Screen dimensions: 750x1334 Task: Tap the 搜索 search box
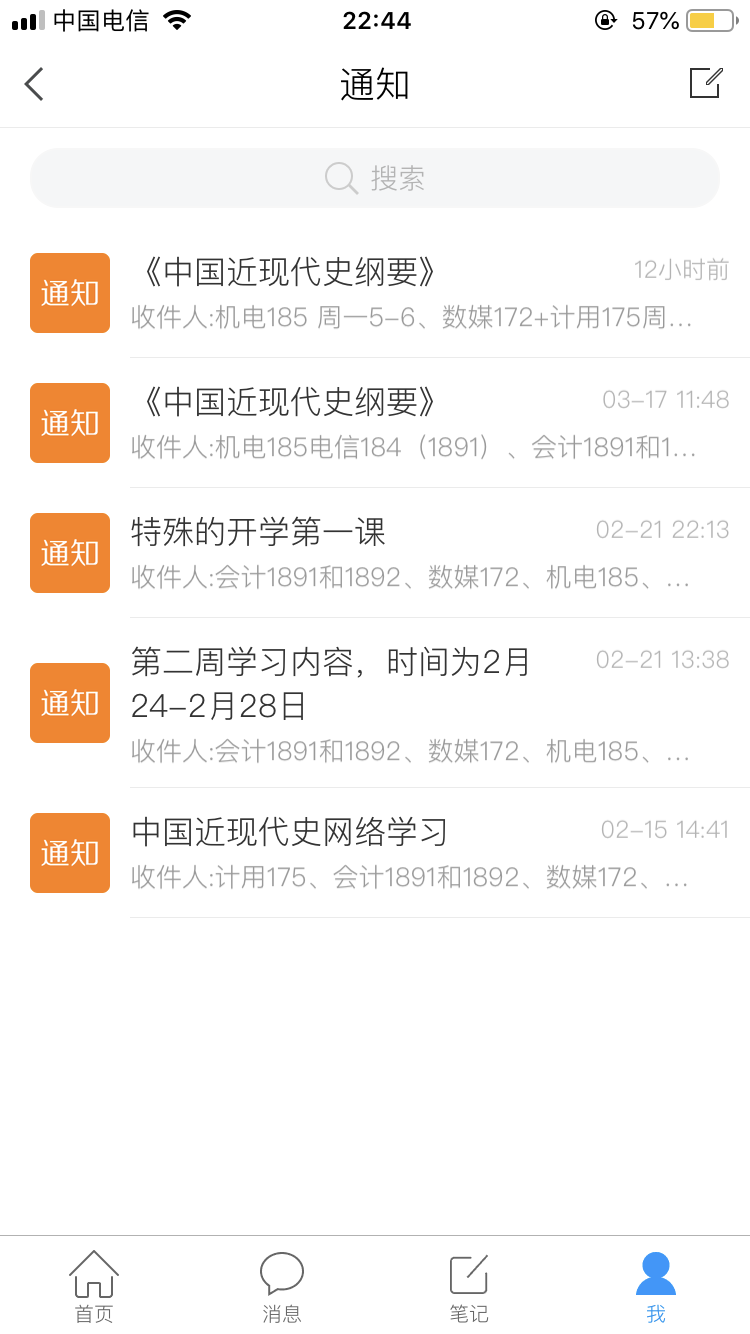tap(375, 178)
